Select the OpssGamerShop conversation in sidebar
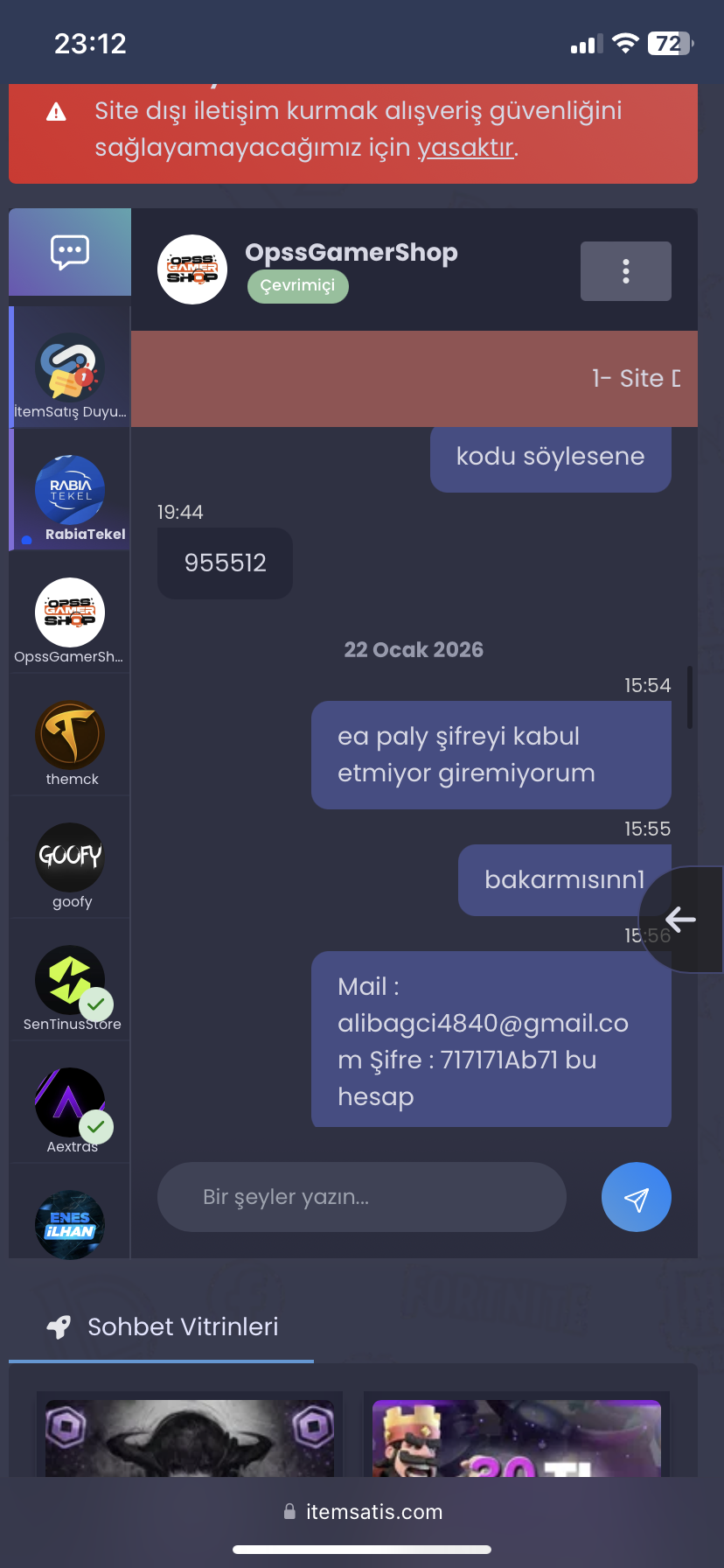 (70, 621)
